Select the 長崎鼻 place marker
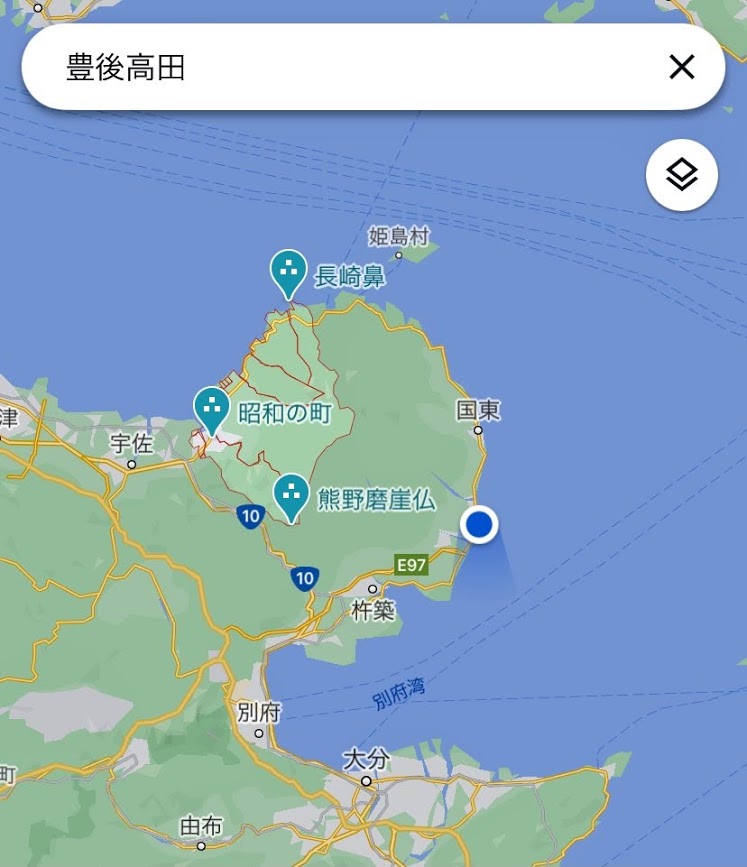This screenshot has width=747, height=867. [x=289, y=271]
